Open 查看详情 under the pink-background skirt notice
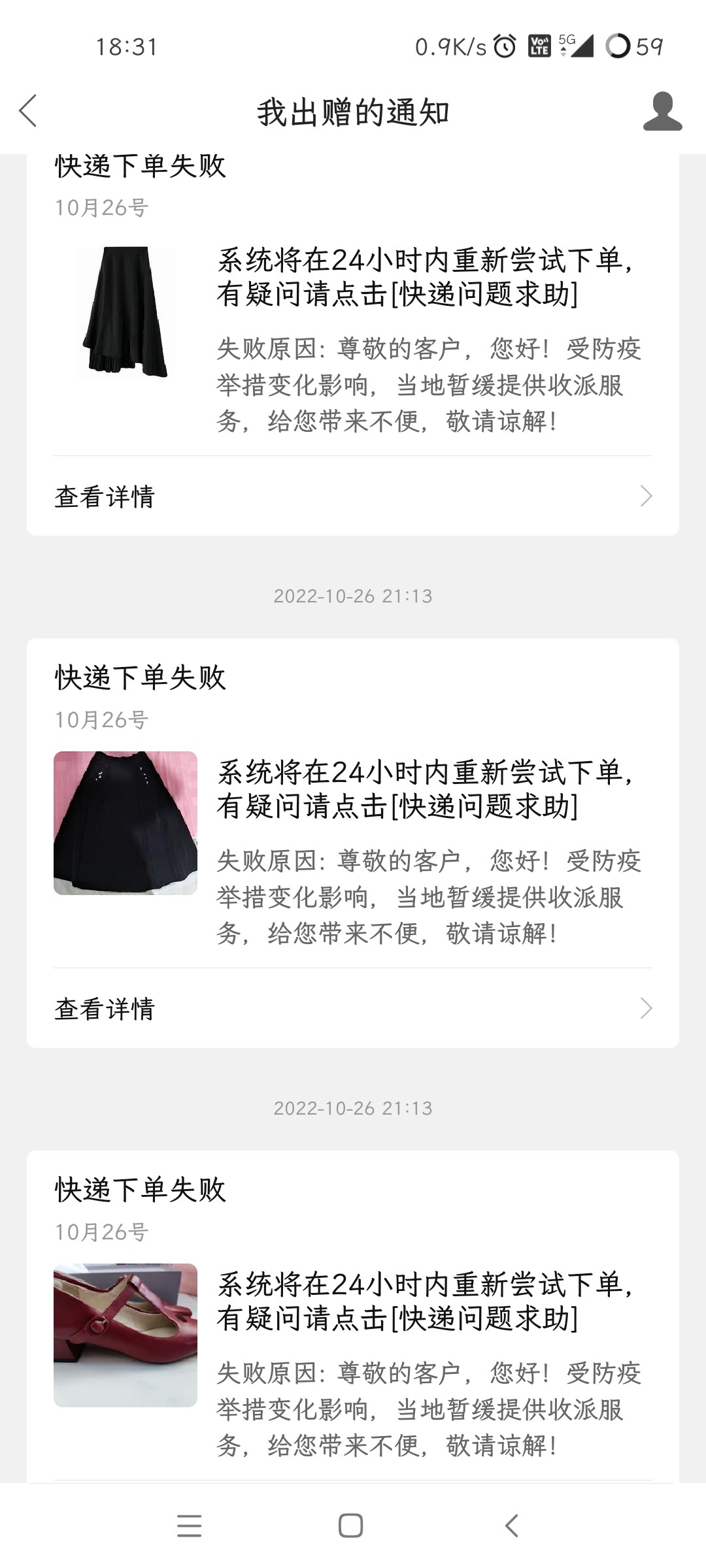Viewport: 706px width, 1568px height. 353,1009
